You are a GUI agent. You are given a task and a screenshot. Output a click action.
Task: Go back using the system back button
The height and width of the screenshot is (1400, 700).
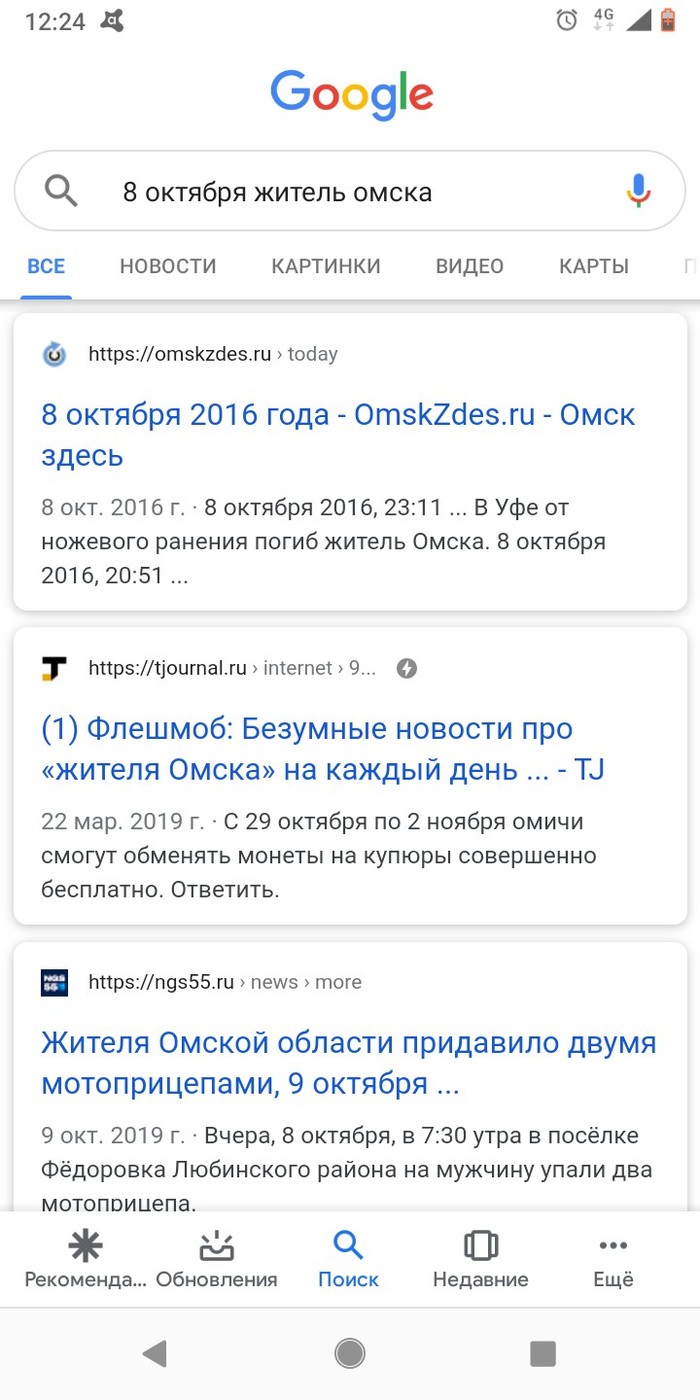coord(155,1354)
